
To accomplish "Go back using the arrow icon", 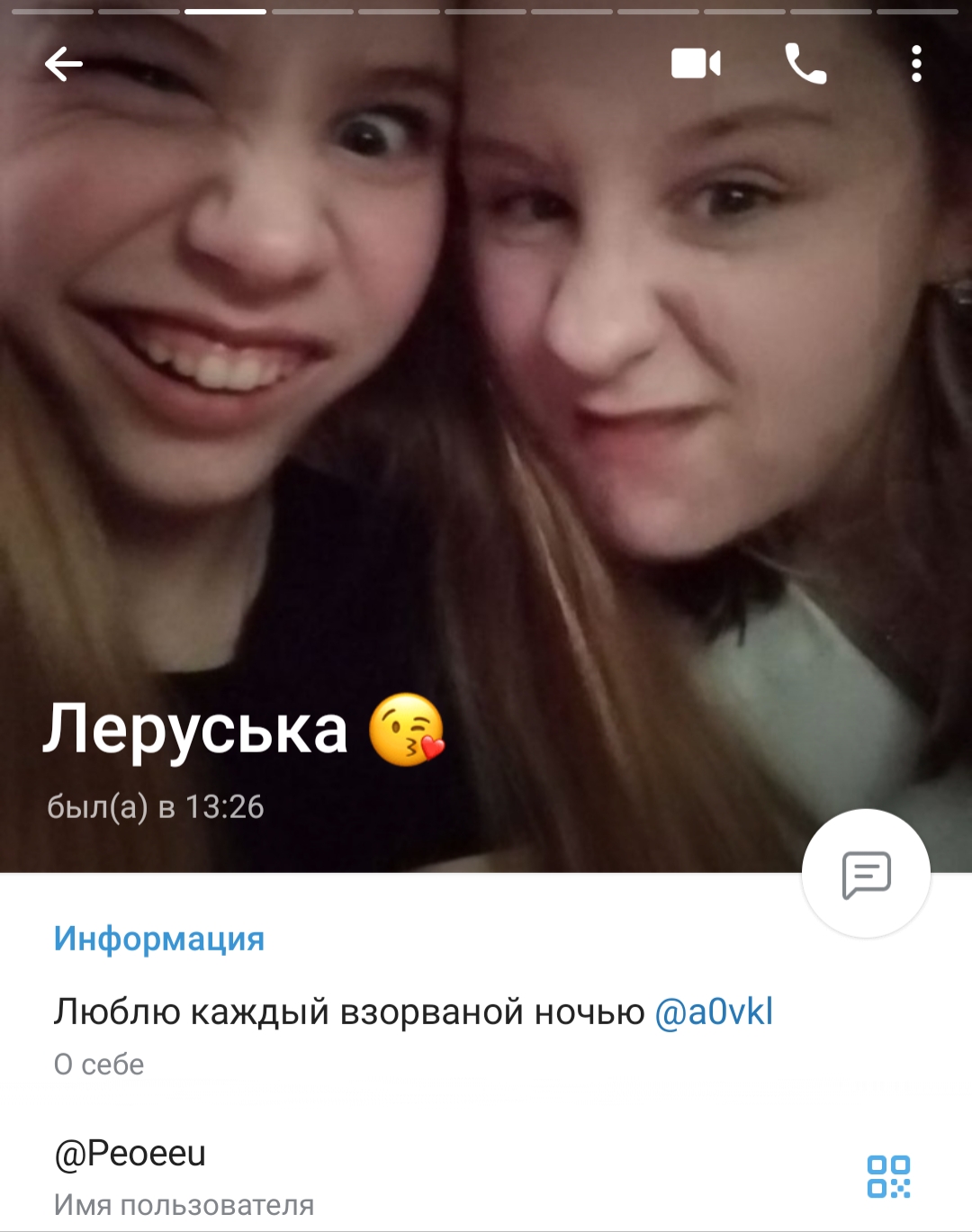I will tap(63, 64).
